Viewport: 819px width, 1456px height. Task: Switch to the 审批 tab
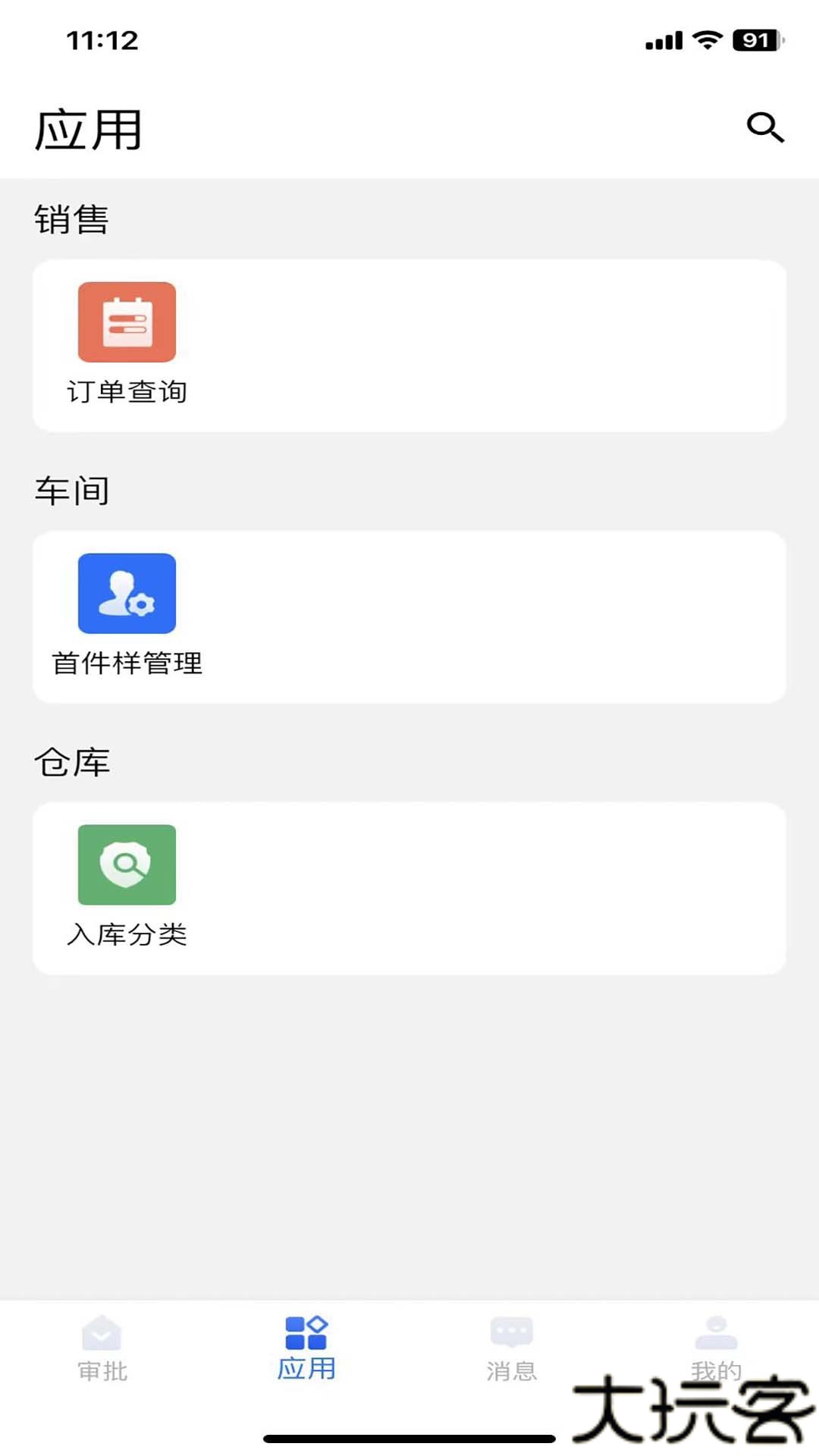click(101, 1365)
